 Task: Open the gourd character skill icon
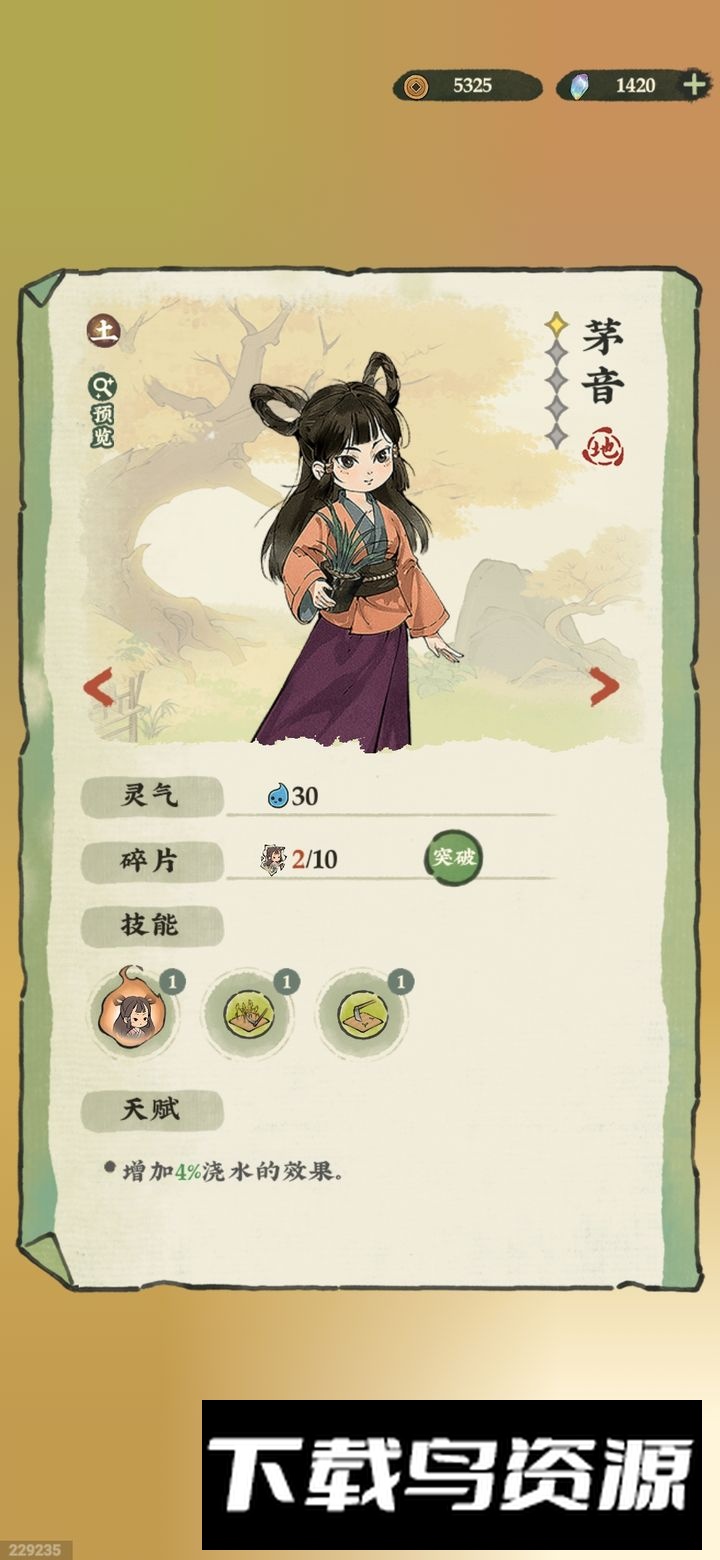[131, 1014]
